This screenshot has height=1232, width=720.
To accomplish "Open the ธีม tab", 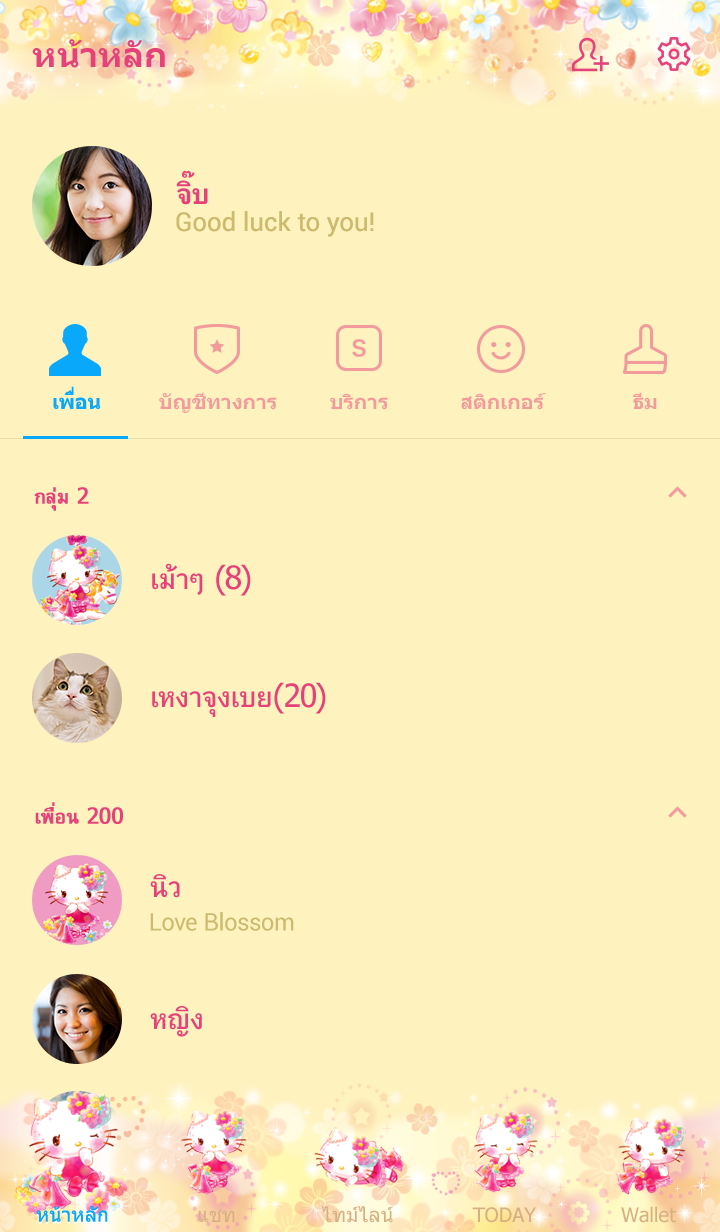I will [x=645, y=370].
